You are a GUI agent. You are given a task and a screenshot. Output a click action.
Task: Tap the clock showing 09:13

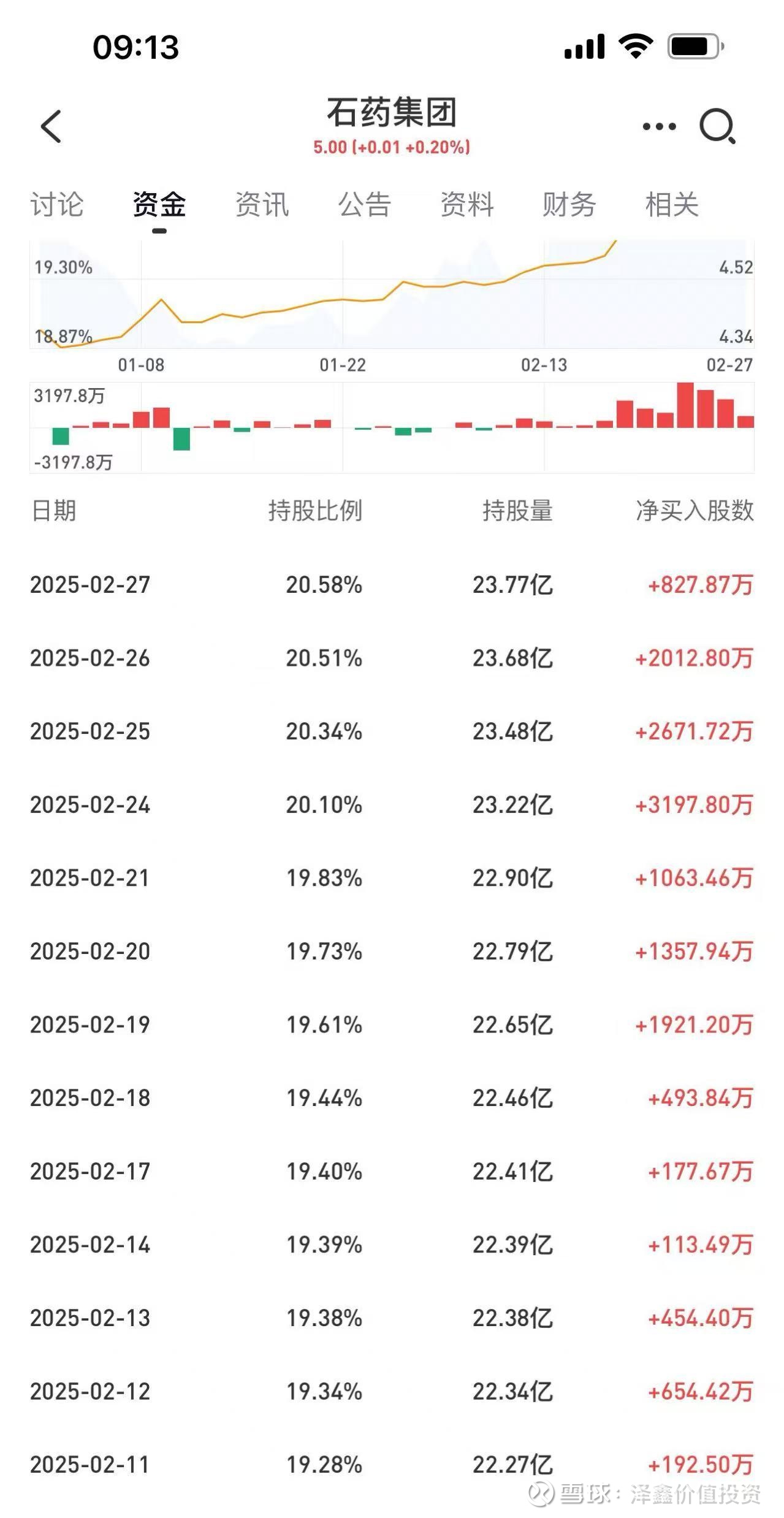click(135, 48)
